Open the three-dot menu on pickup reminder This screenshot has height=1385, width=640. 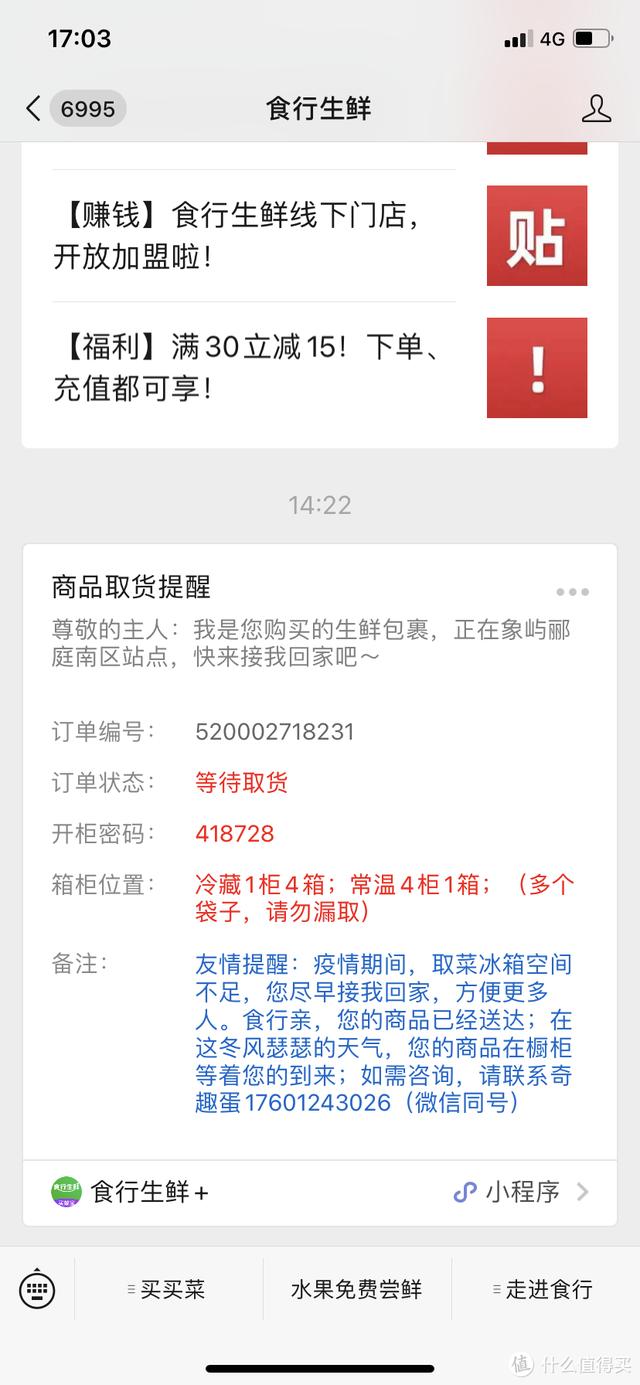(x=572, y=591)
